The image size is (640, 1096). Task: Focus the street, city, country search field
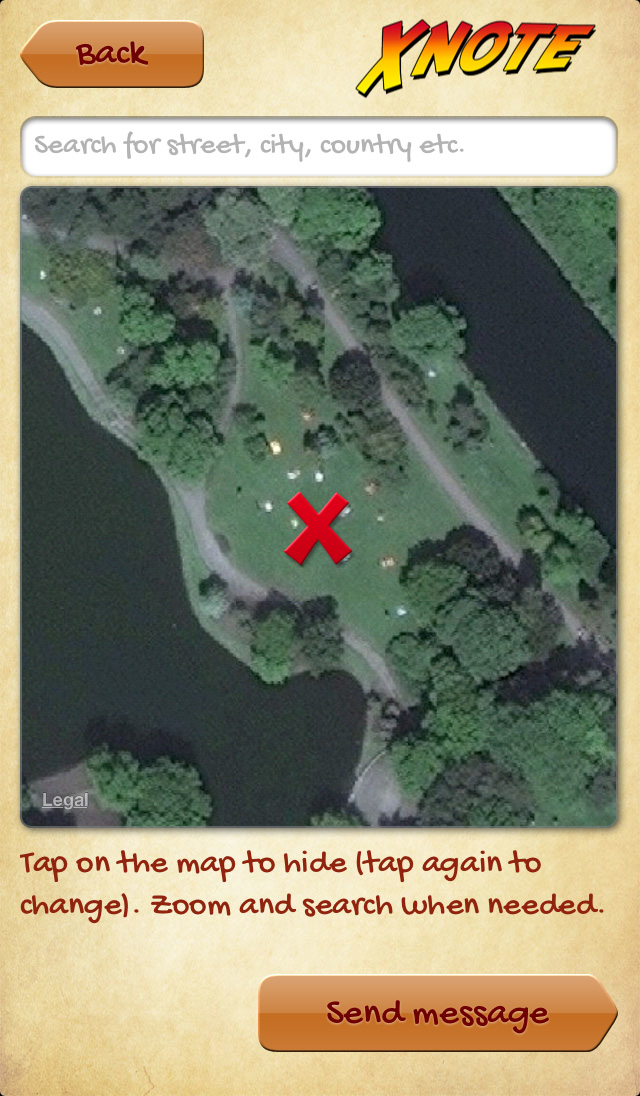(318, 146)
